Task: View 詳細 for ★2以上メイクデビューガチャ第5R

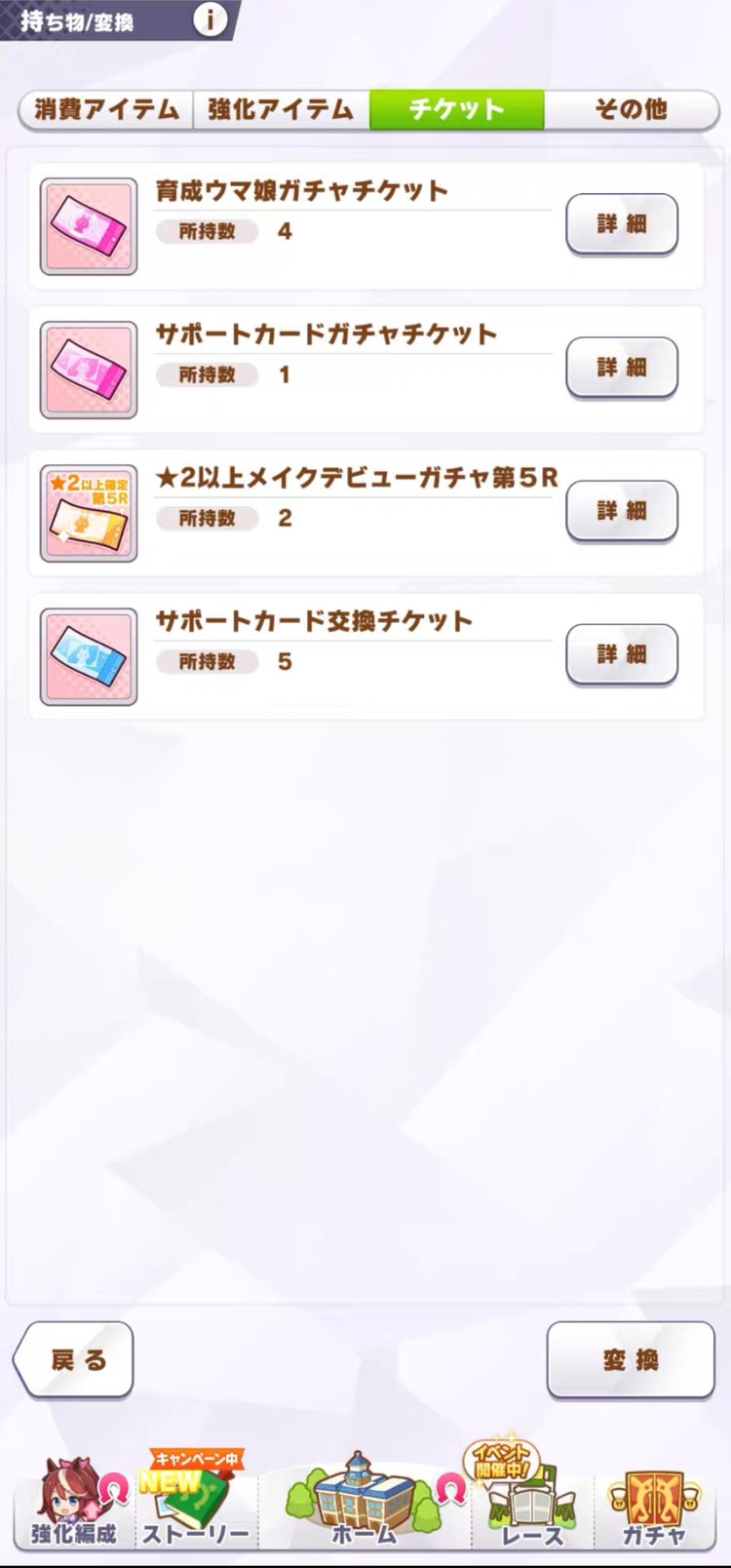Action: 622,511
